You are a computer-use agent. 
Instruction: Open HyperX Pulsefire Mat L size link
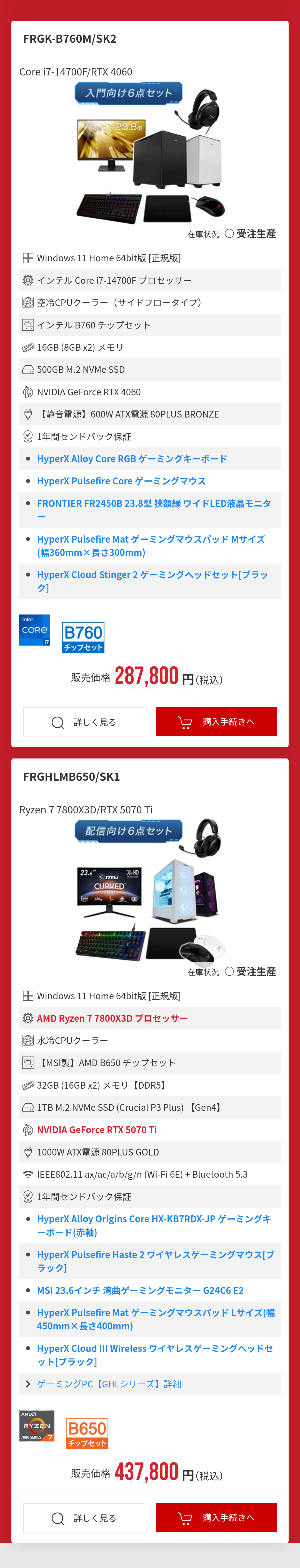tap(155, 1319)
